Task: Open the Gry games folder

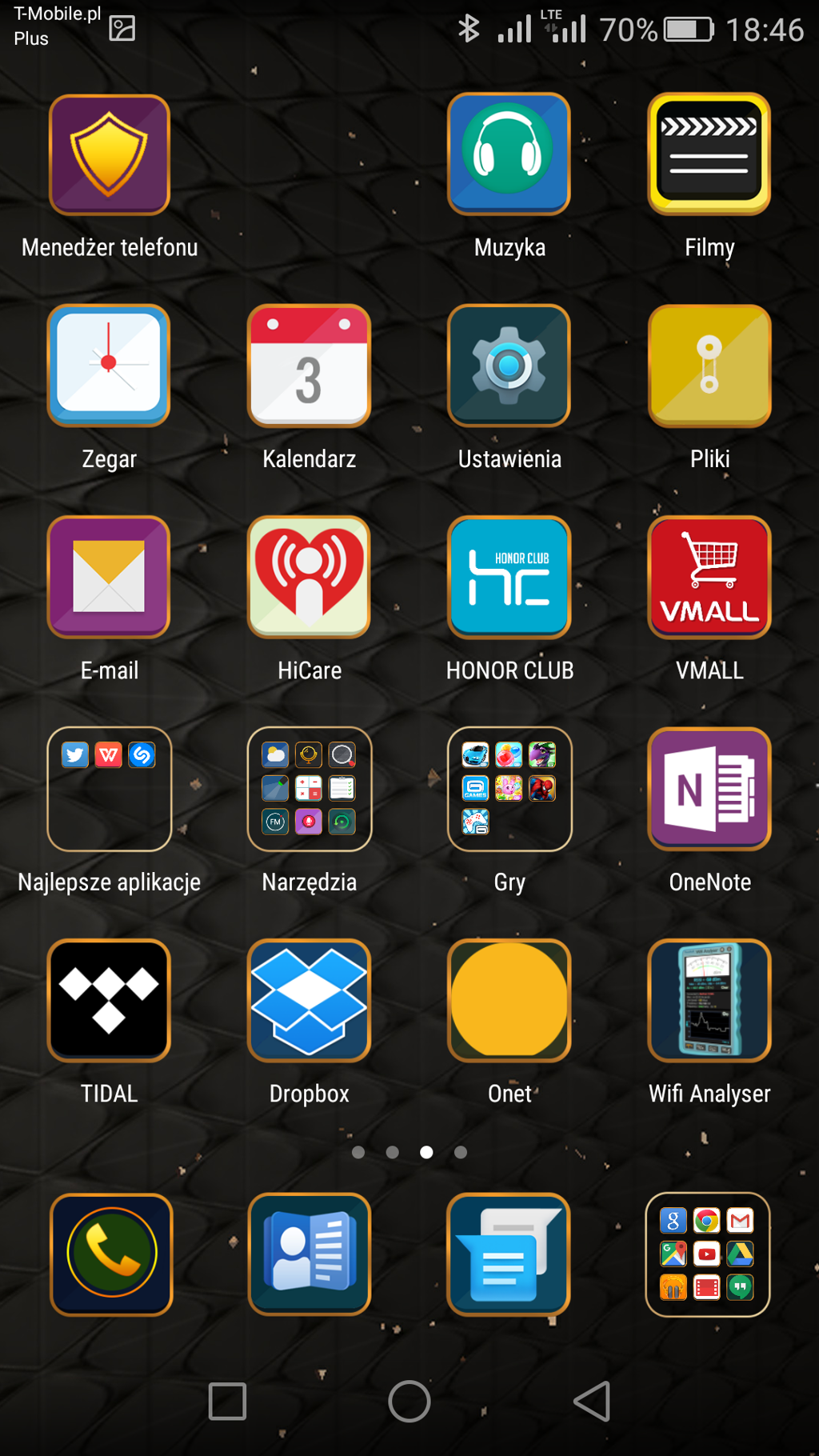Action: (x=509, y=789)
